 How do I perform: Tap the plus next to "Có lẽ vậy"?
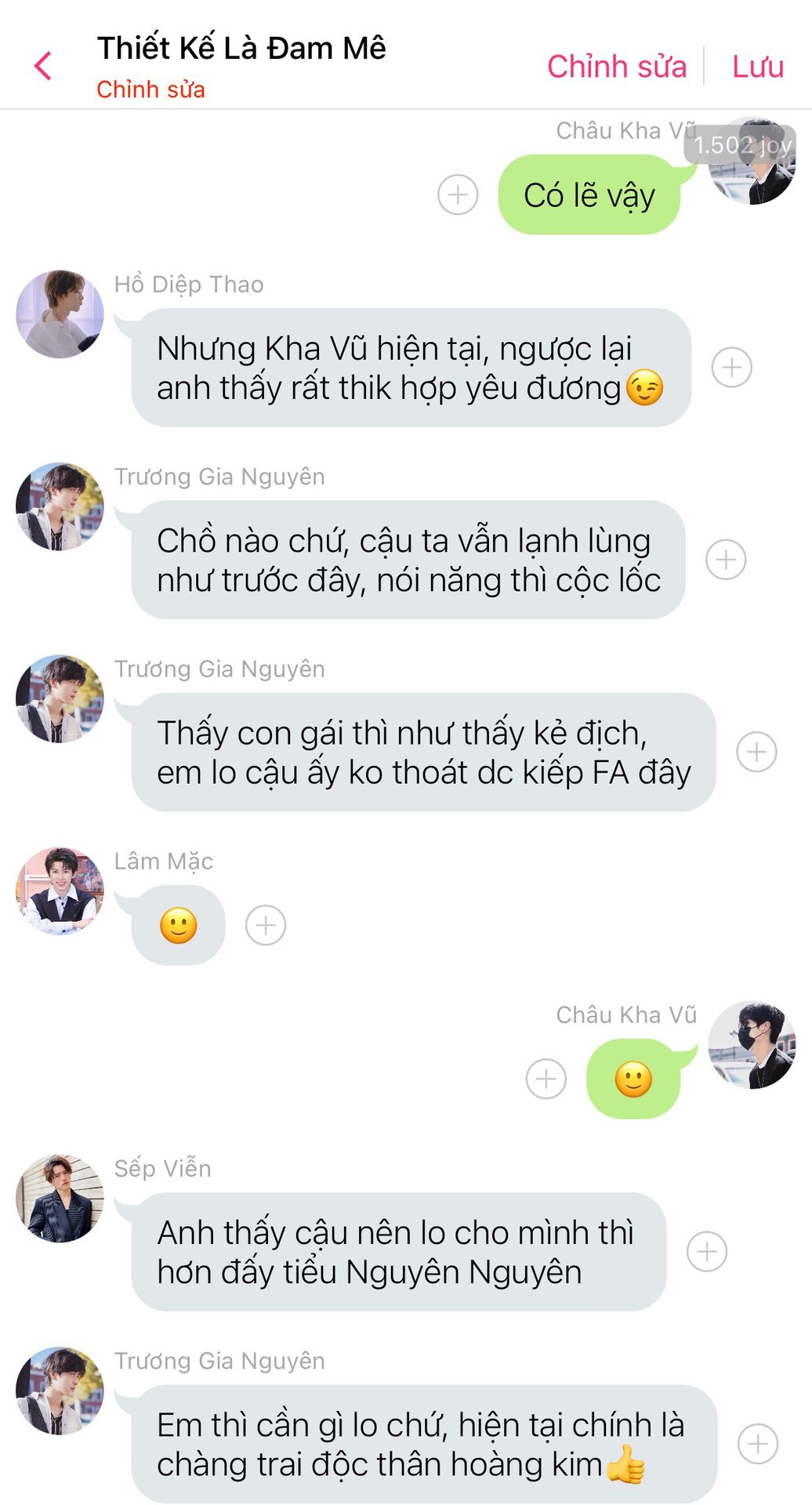(x=458, y=194)
